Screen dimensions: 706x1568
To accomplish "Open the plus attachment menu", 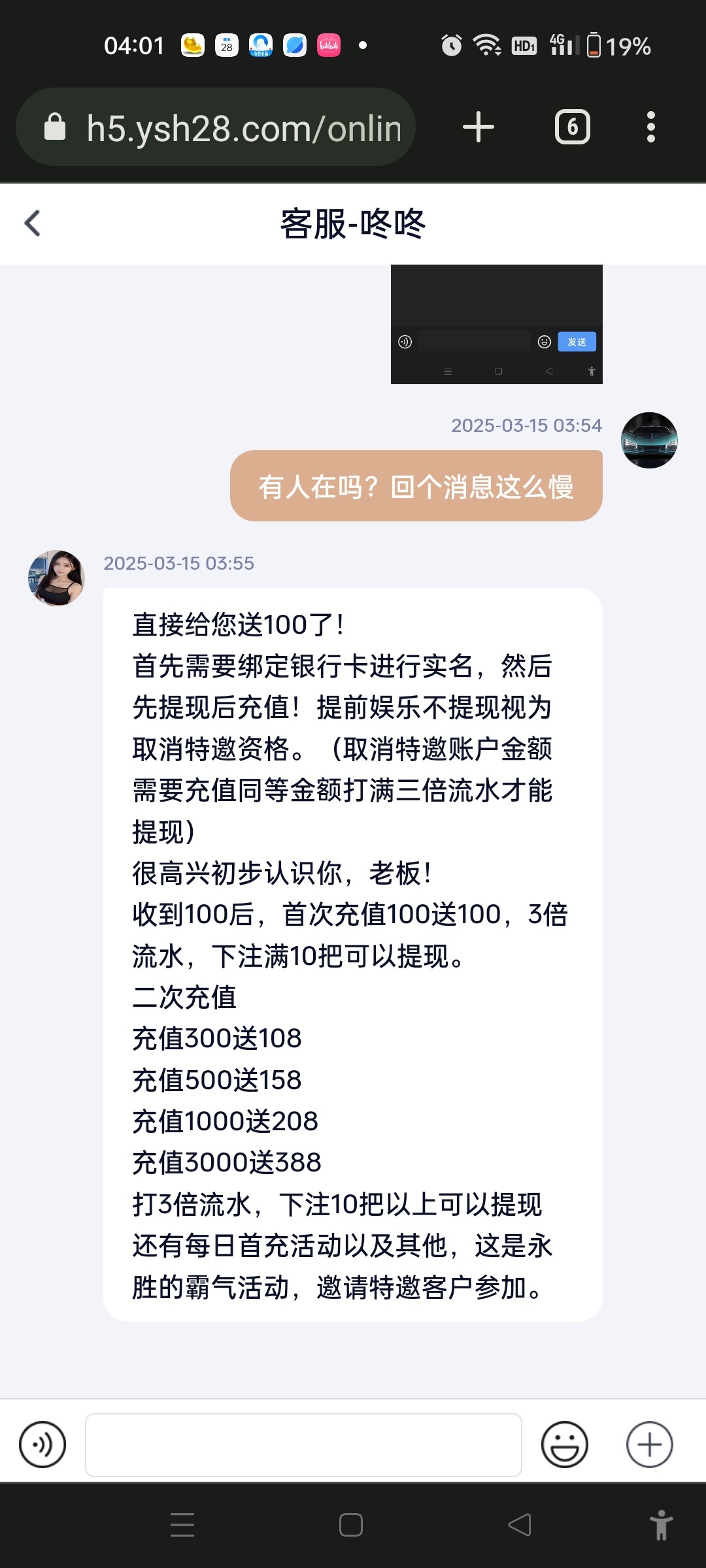I will (649, 1445).
